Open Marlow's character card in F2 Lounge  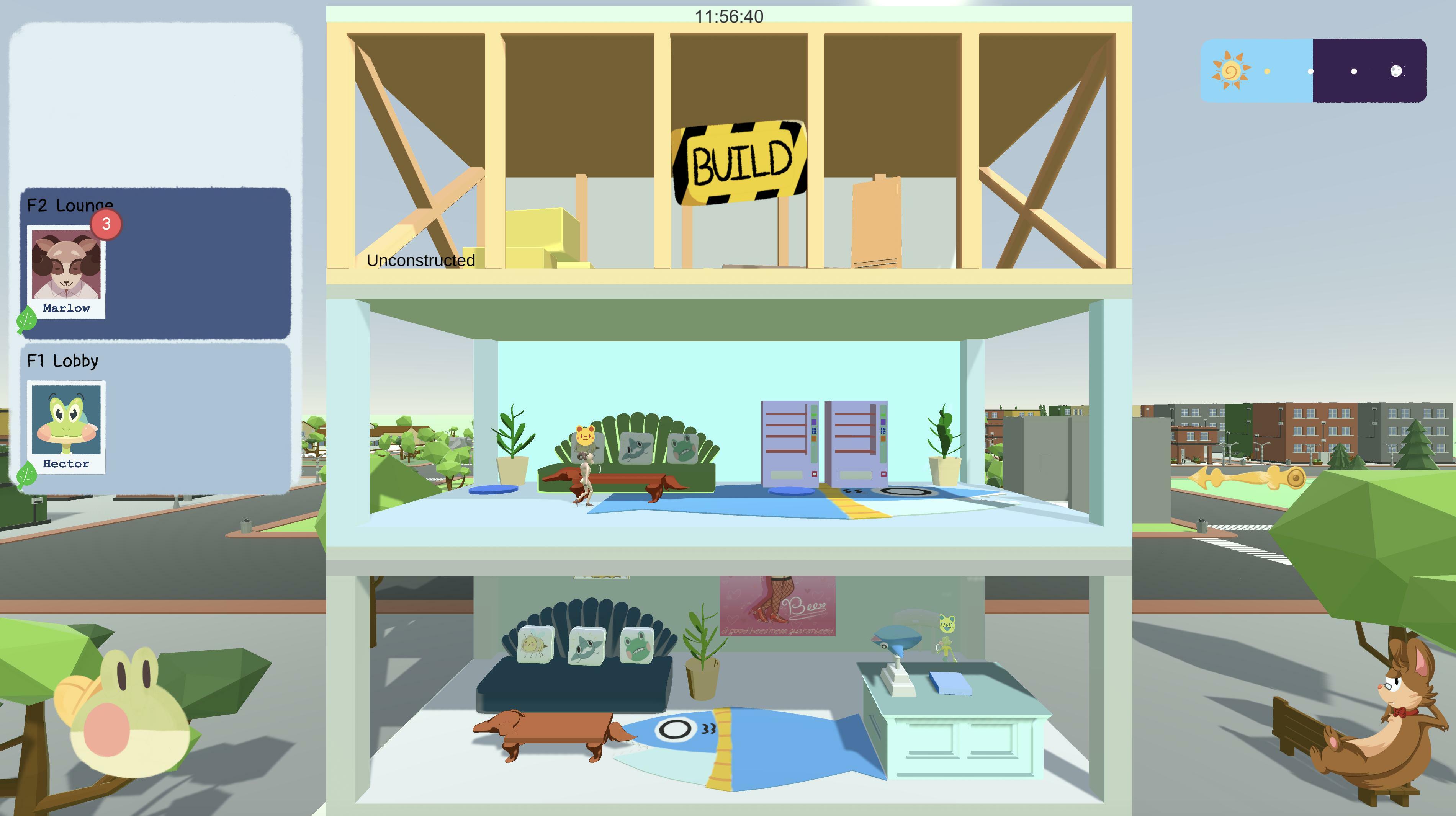[66, 271]
